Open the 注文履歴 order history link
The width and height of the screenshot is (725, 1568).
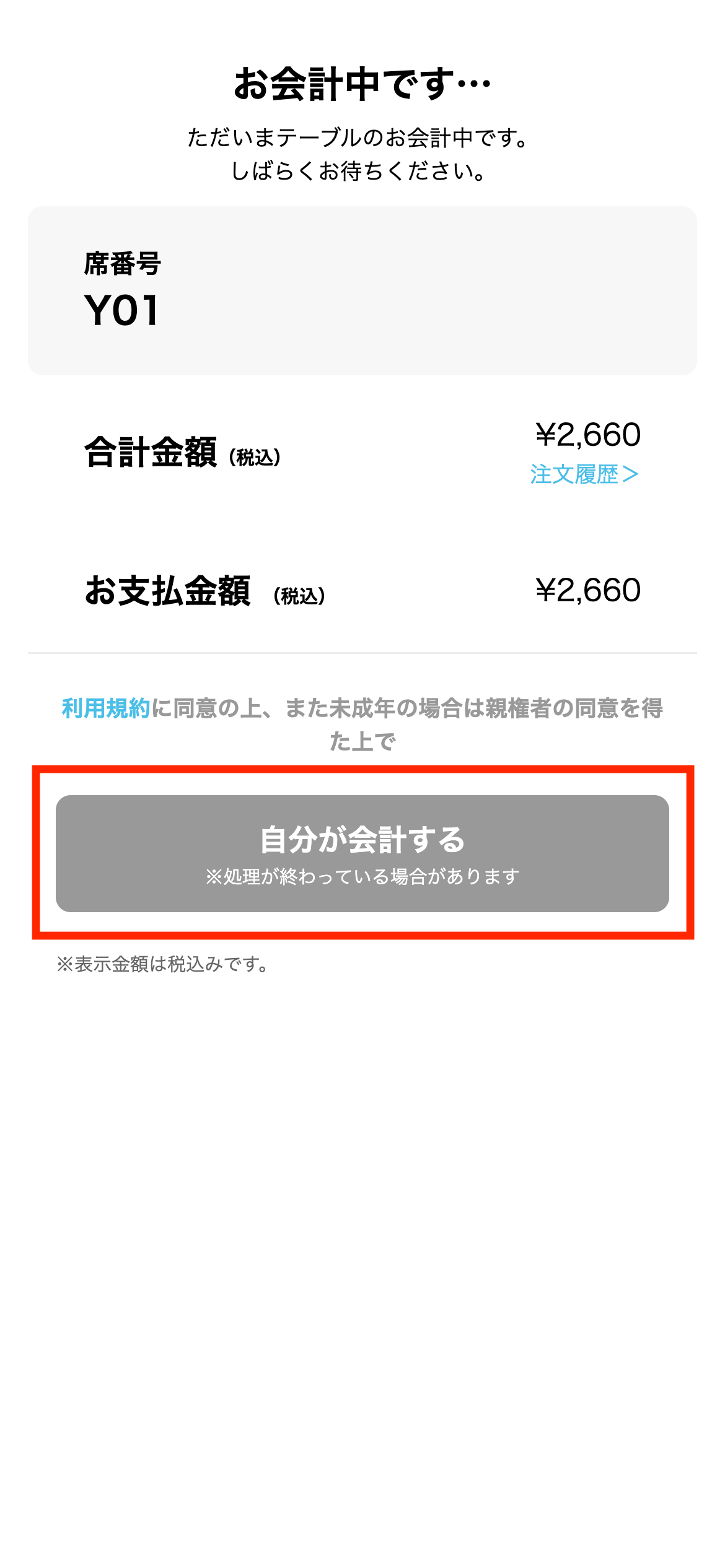[584, 474]
